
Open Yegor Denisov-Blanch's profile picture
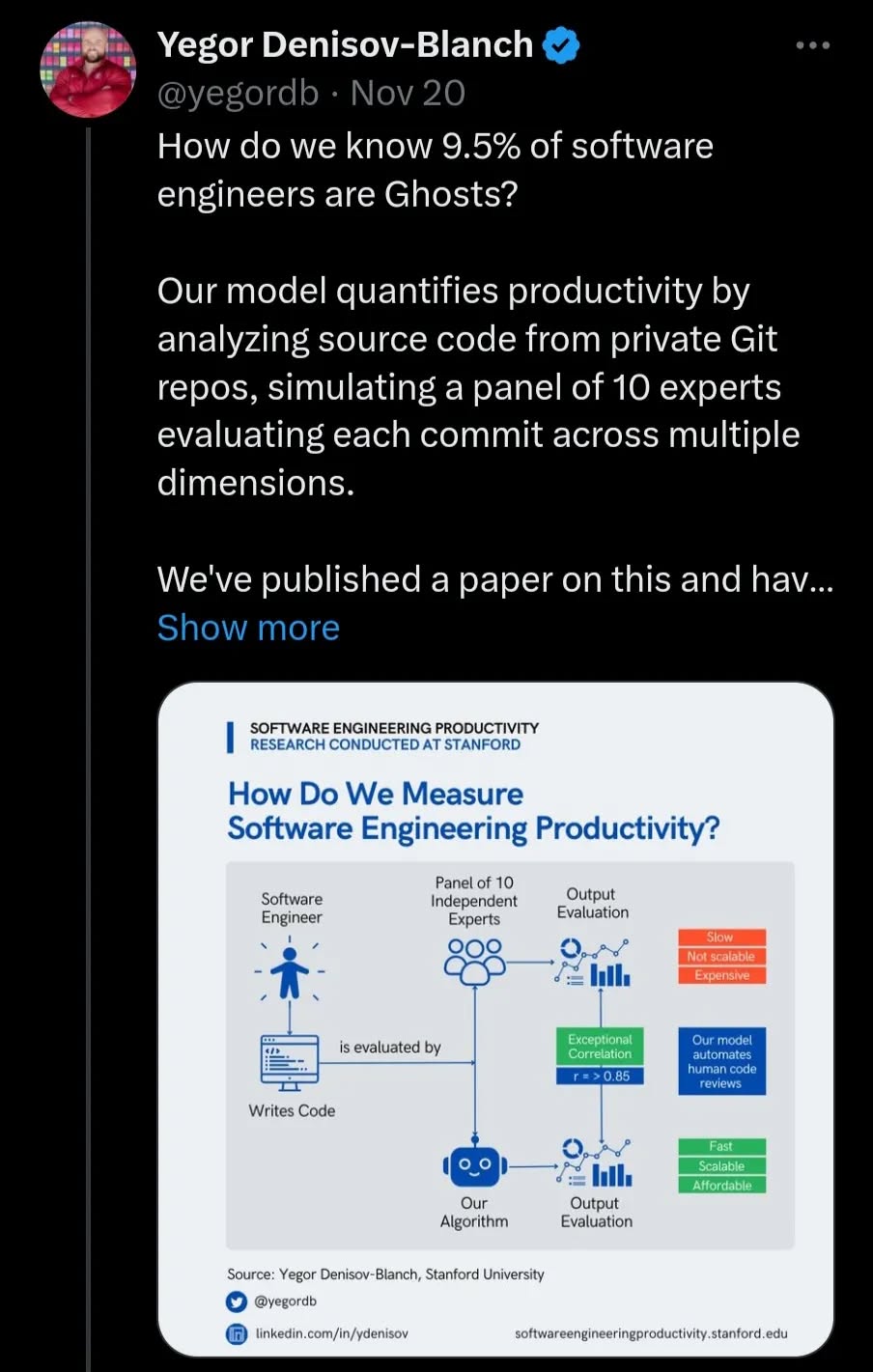[88, 70]
